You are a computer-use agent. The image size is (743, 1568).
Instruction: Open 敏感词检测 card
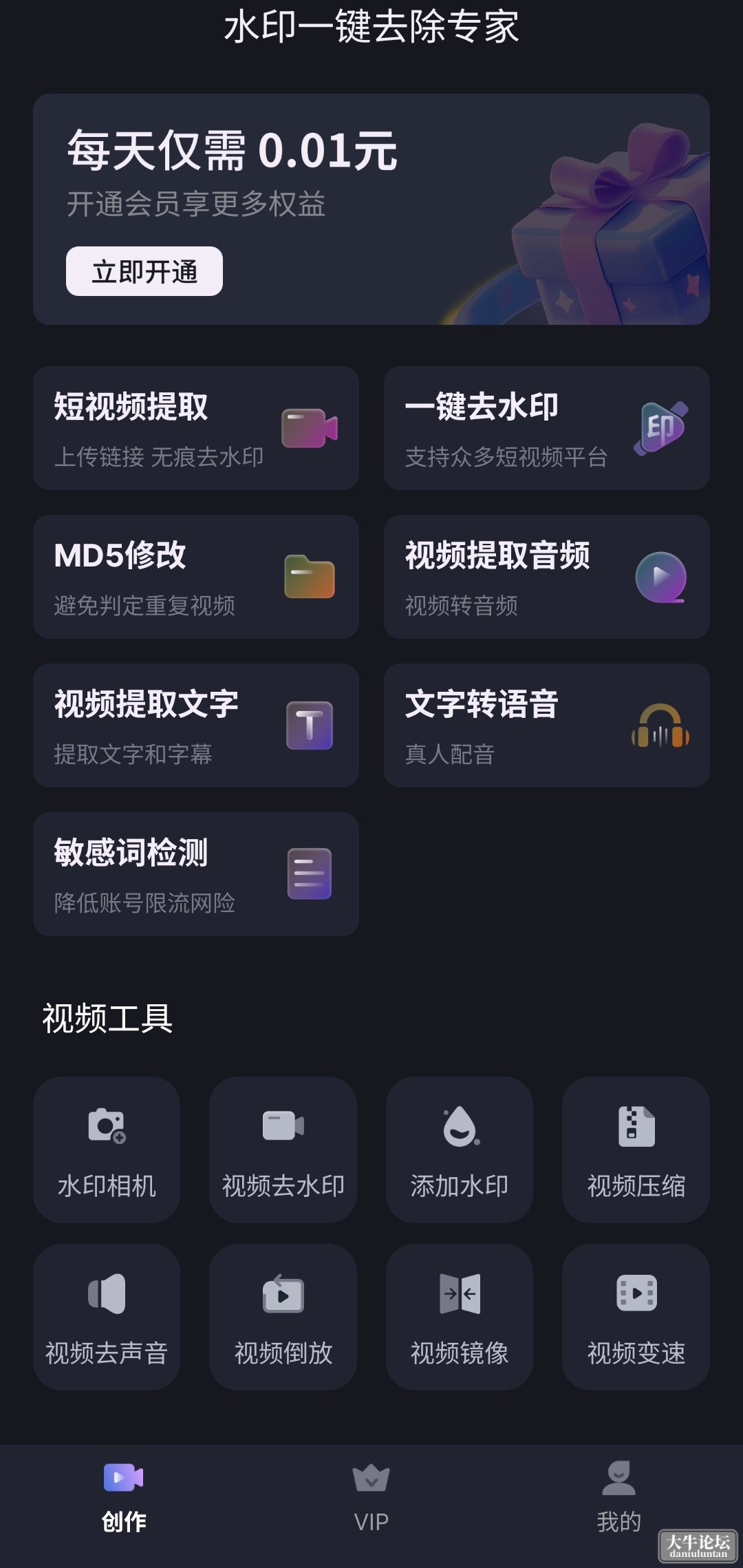pyautogui.click(x=196, y=874)
